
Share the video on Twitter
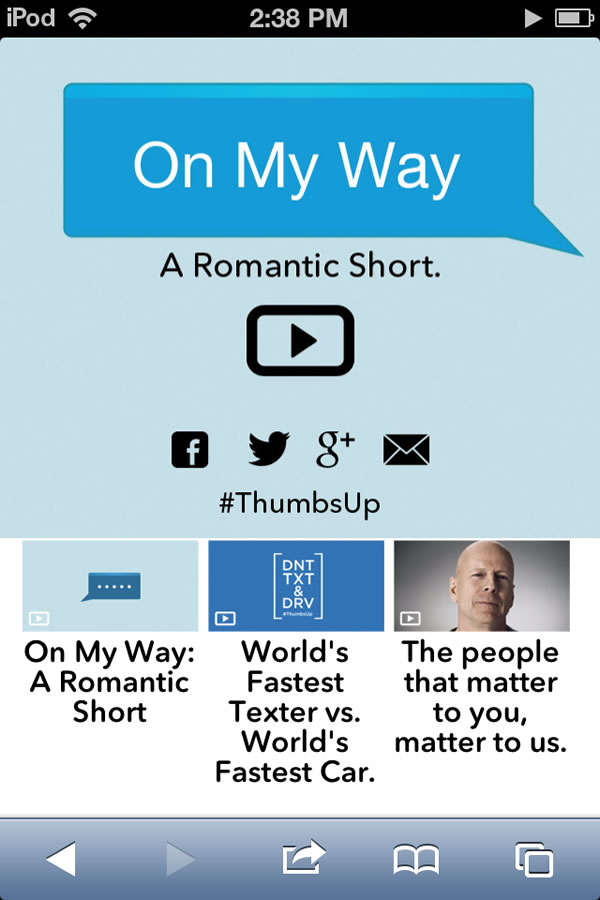click(x=268, y=450)
